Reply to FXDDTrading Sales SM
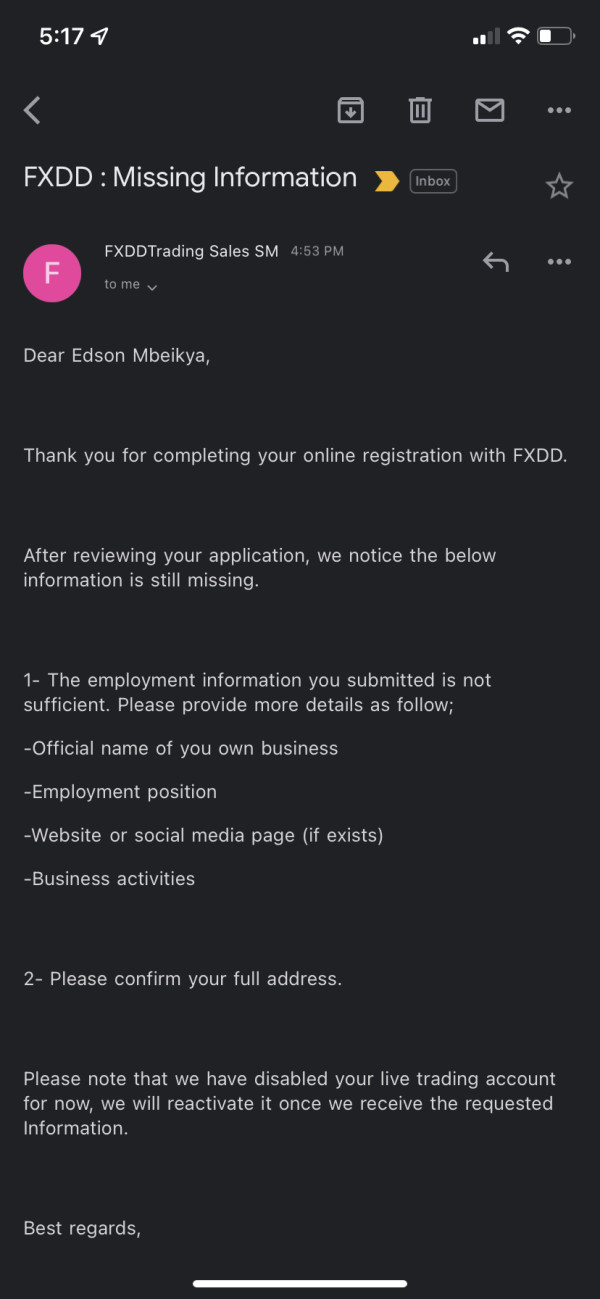Image resolution: width=600 pixels, height=1299 pixels. coord(495,262)
